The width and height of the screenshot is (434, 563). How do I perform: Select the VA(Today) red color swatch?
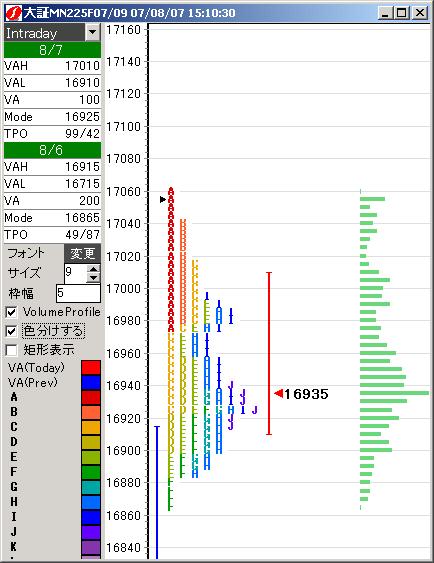click(x=91, y=368)
